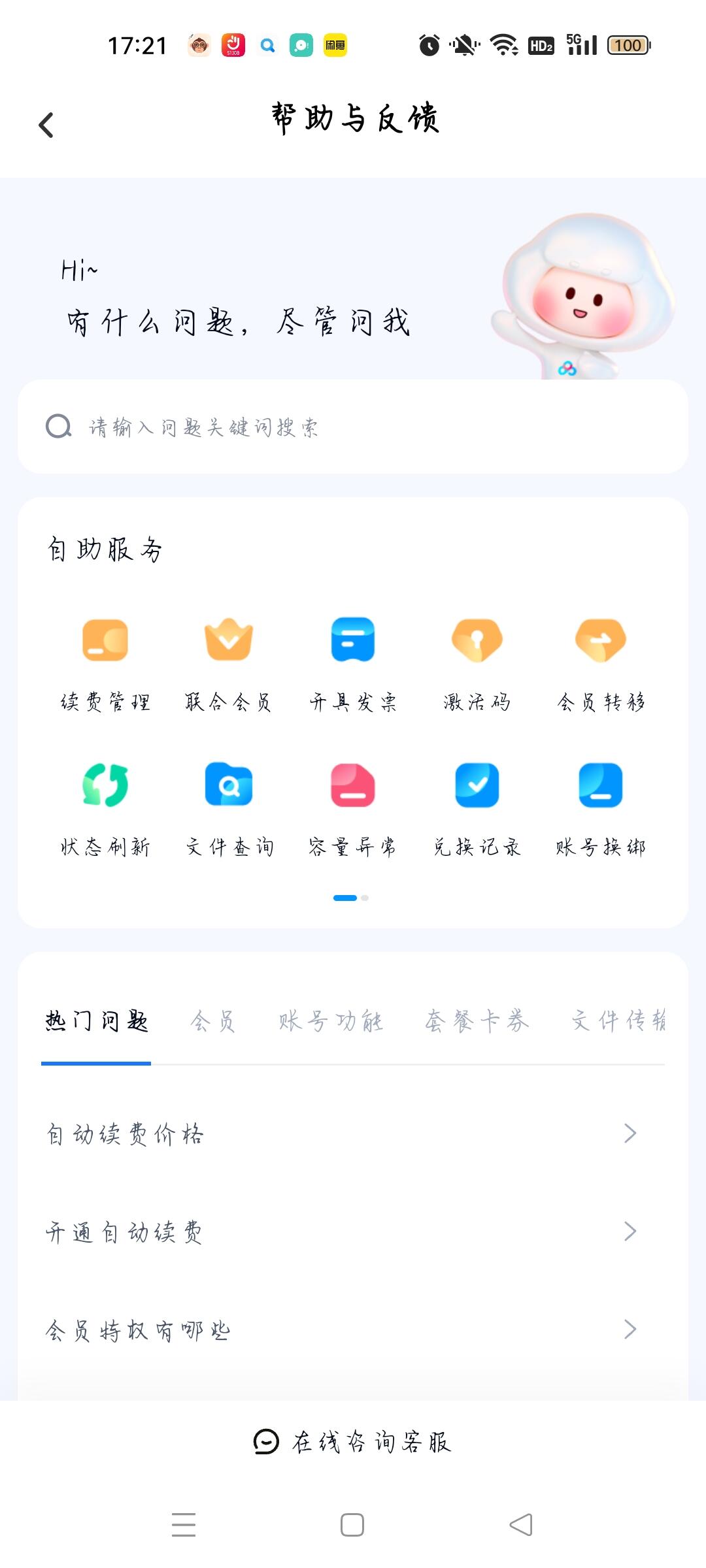Open the 自动续费价格 question
Viewport: 706px width, 1568px height.
point(340,1134)
